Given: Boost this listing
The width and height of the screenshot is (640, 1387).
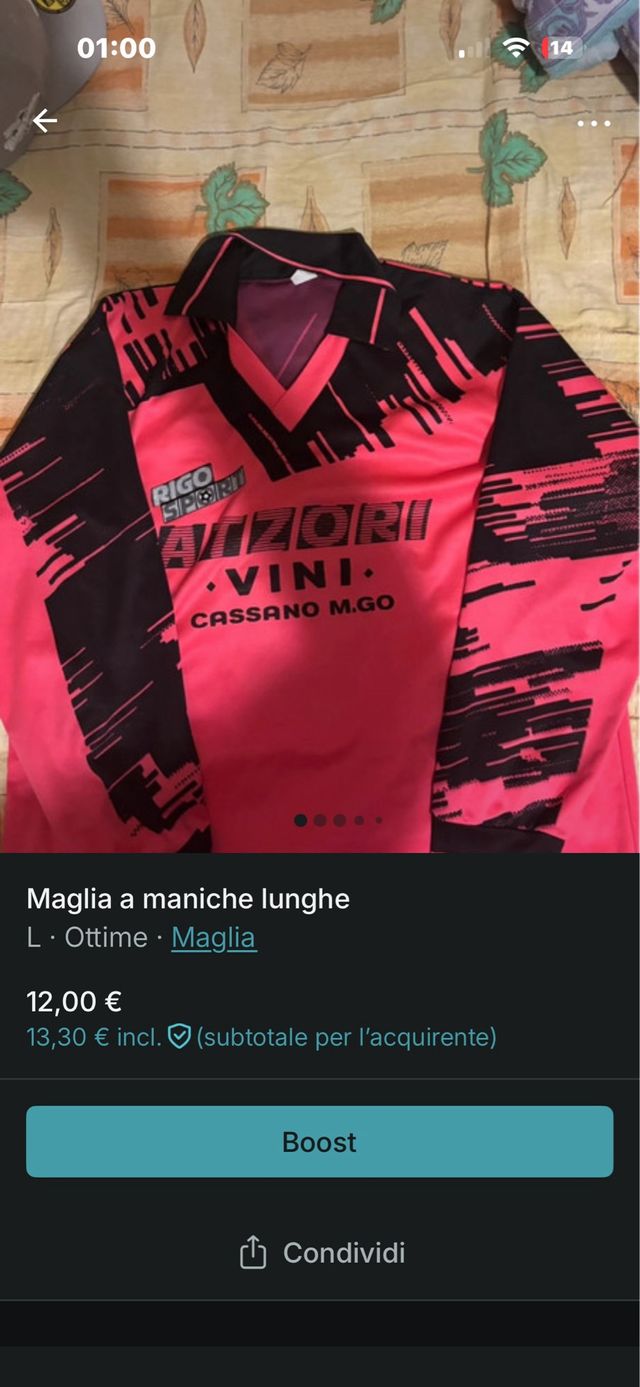Looking at the screenshot, I should (319, 1142).
